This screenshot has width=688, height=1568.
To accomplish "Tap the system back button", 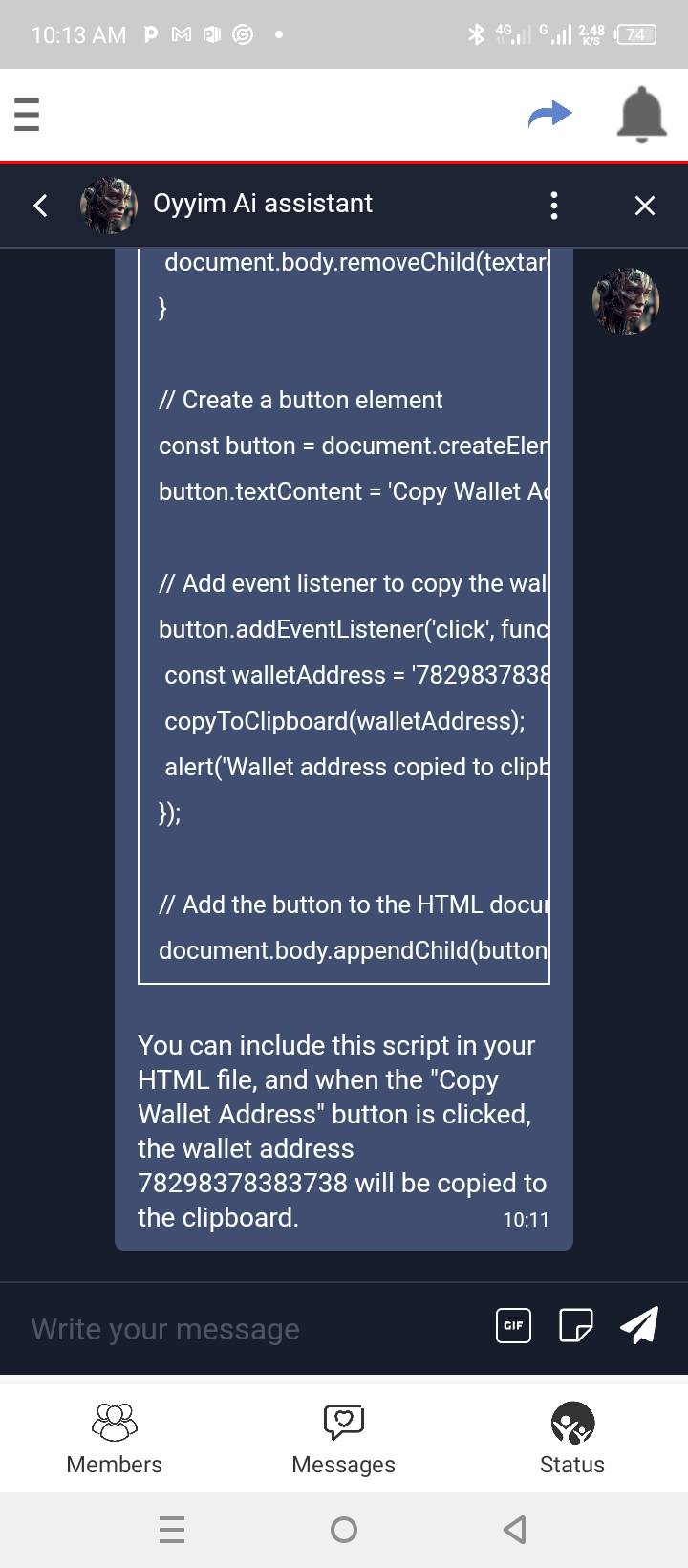I will coord(514,1530).
